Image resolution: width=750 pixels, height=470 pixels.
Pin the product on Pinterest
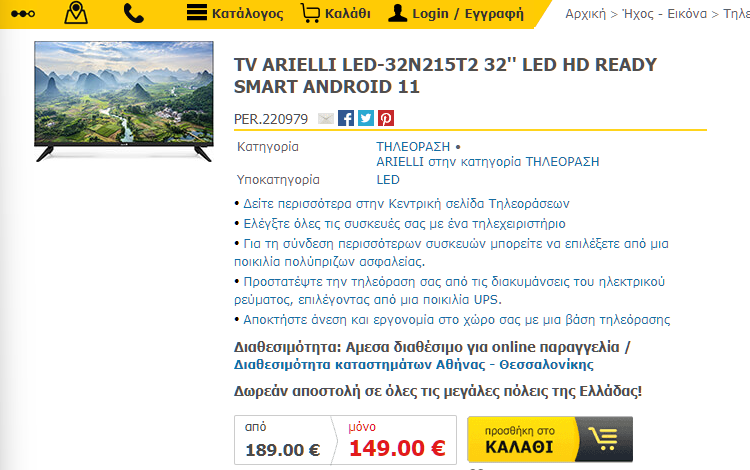click(x=386, y=118)
